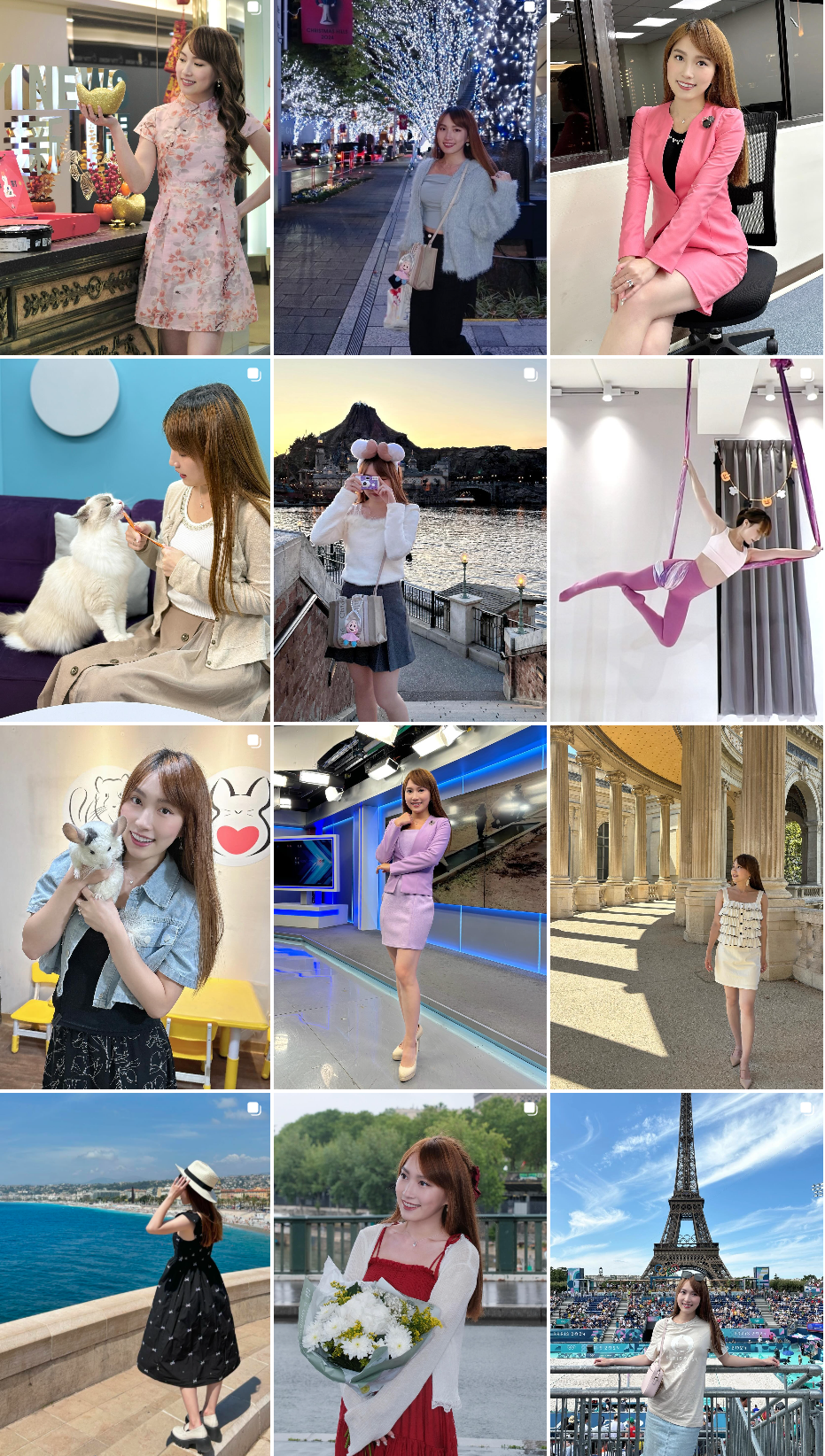The image size is (825, 1456).
Task: Open the post holding a chinchilla
Action: point(135,907)
